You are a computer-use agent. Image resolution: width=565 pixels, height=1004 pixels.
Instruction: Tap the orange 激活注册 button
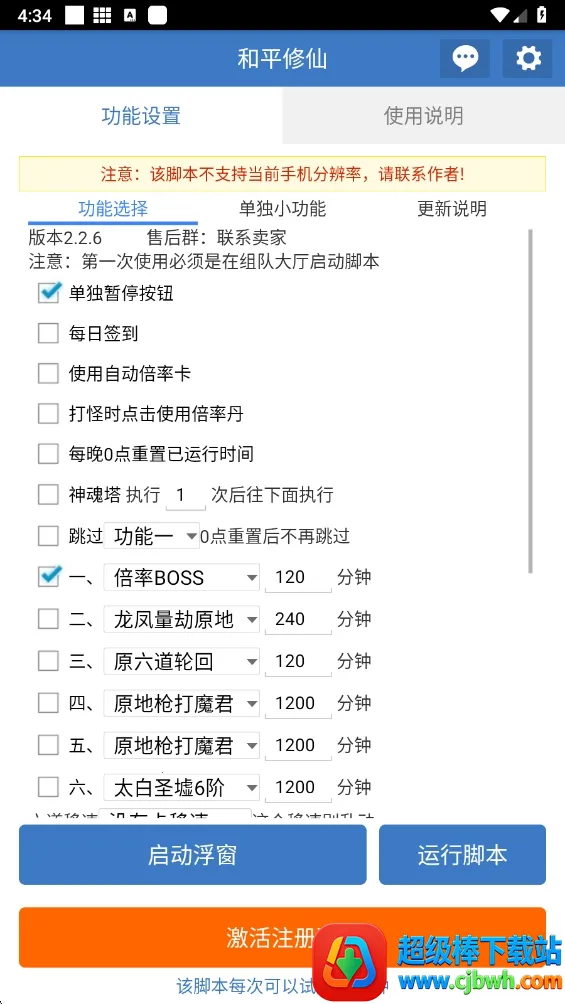[x=282, y=937]
